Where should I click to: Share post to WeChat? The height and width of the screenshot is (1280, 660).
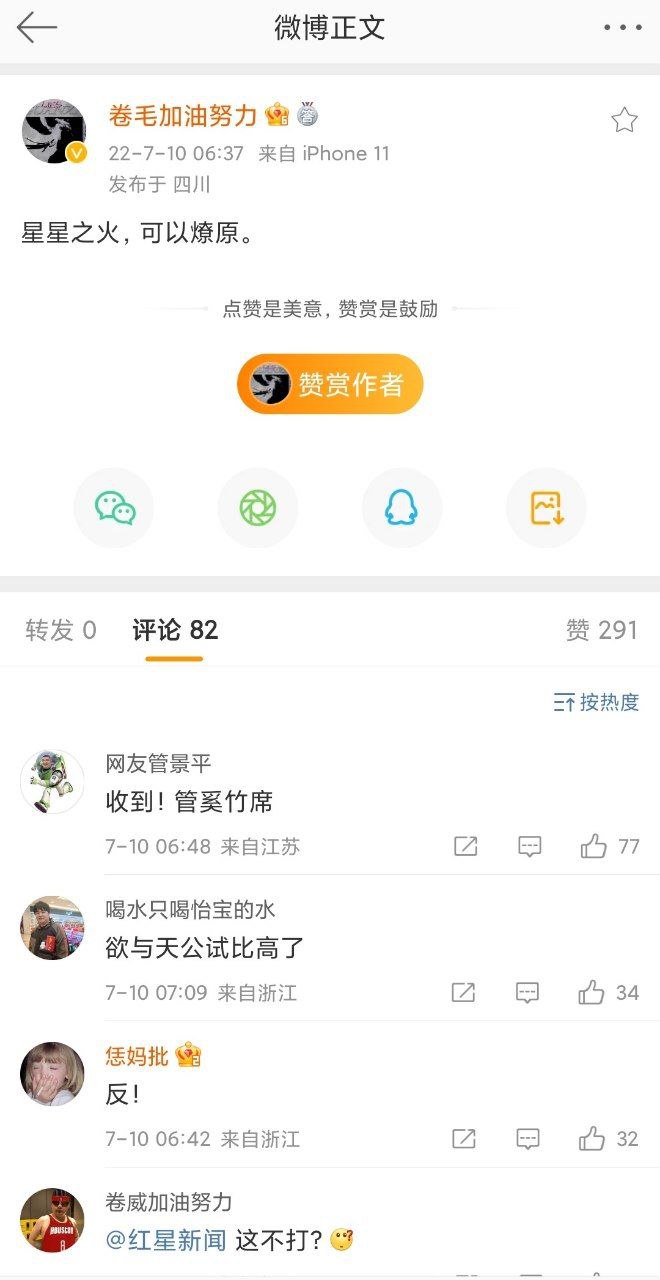114,508
